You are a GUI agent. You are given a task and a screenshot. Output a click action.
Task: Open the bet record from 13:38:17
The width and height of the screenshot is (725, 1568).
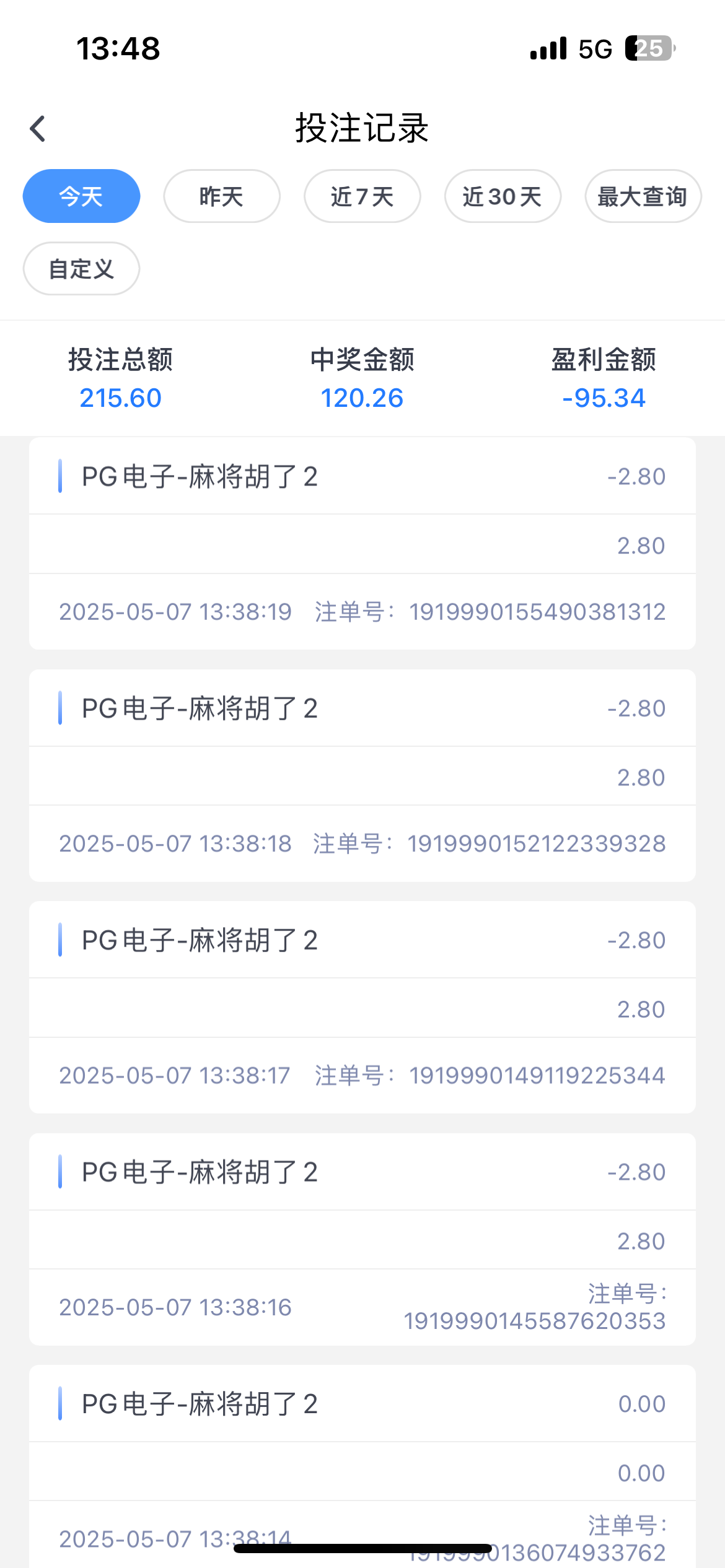click(x=362, y=1008)
